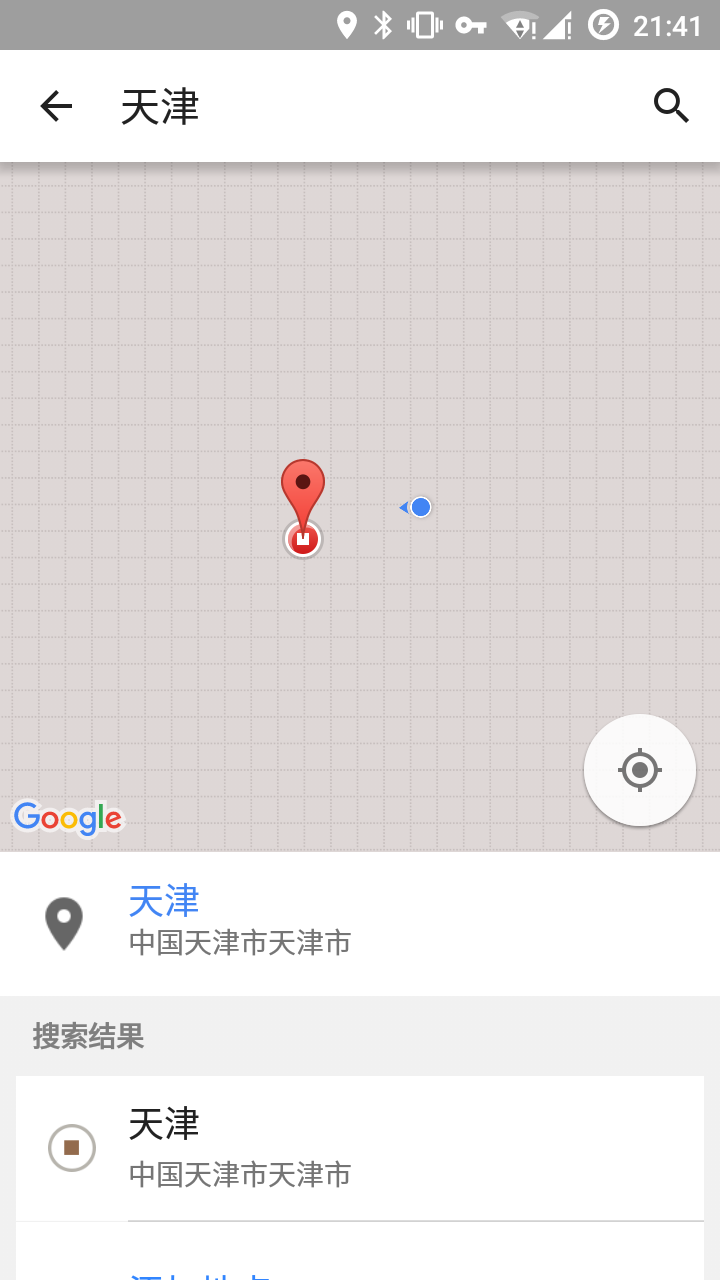The image size is (720, 1280).
Task: Tap the red pin on the map
Action: tap(302, 492)
